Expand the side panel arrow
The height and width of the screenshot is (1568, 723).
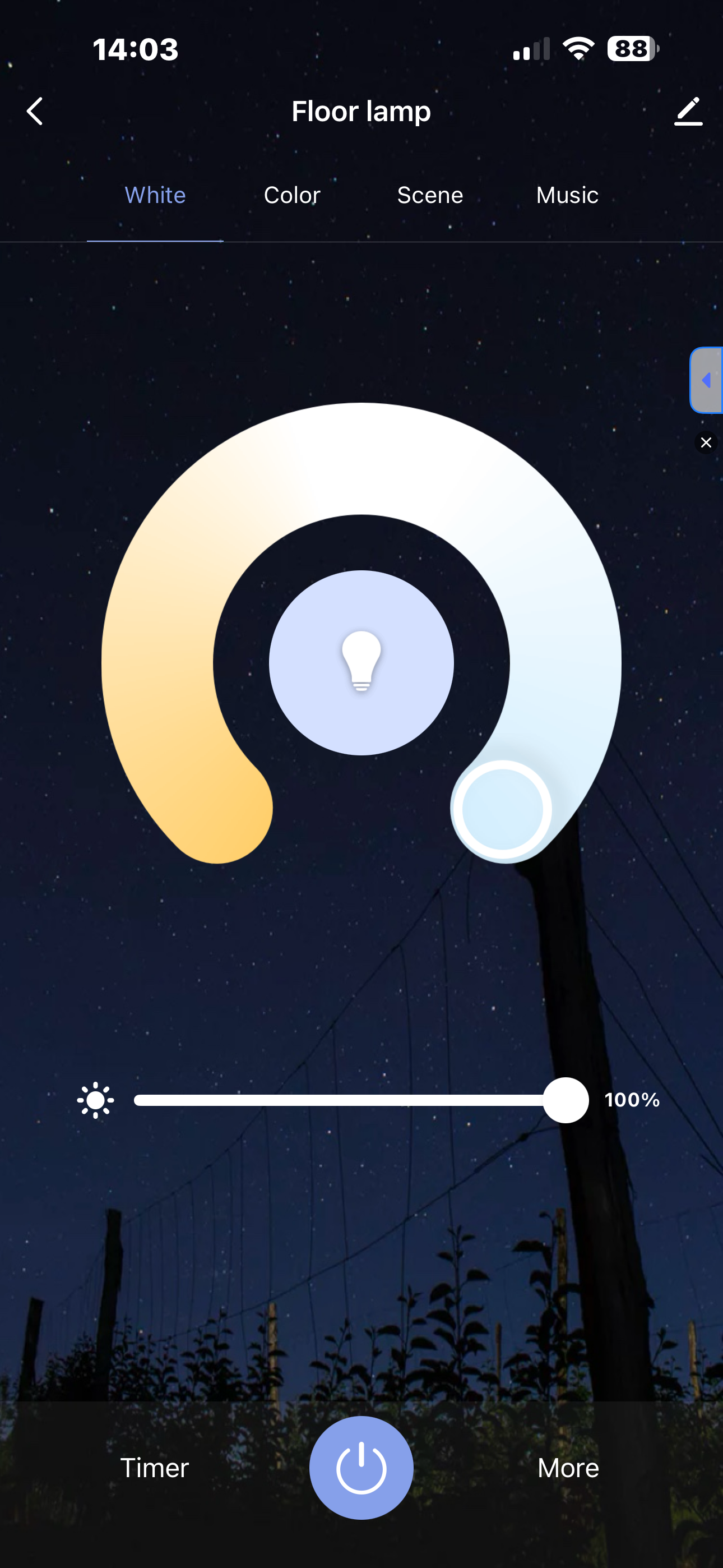point(707,380)
